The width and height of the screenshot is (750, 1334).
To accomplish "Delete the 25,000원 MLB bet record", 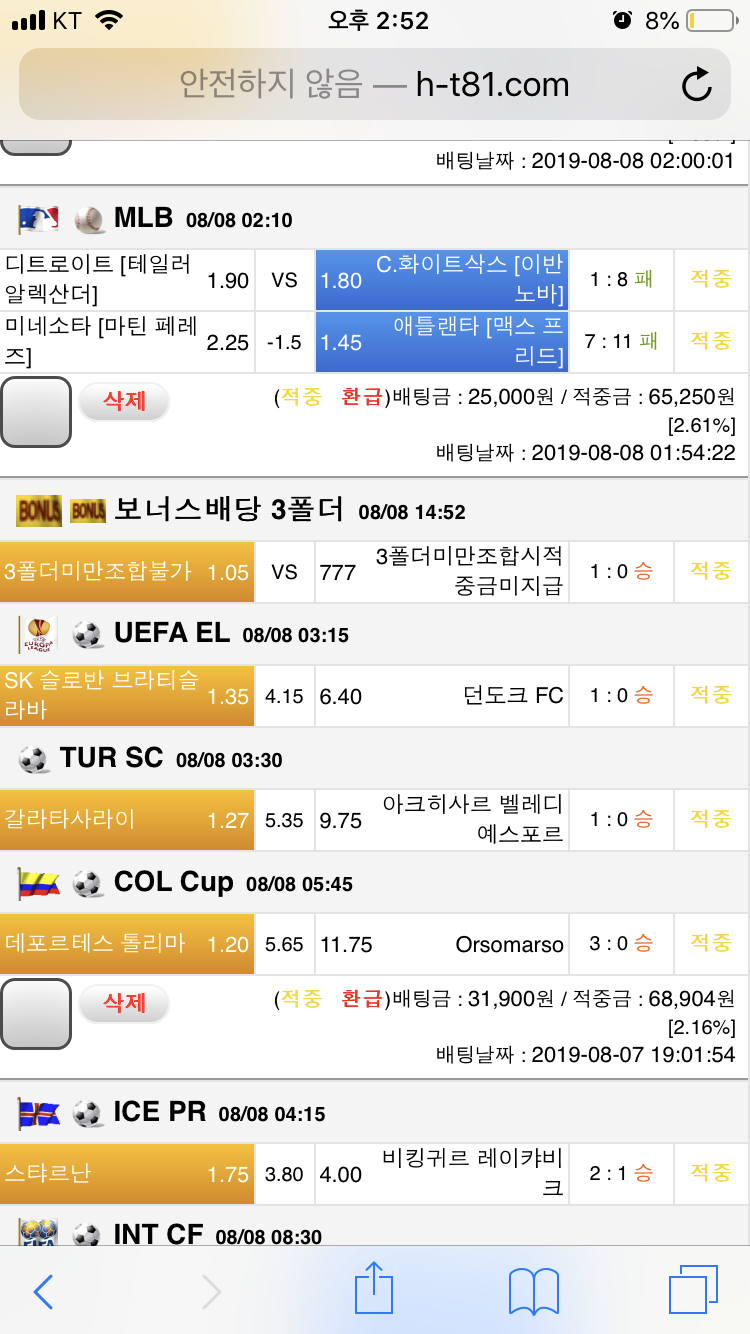I will point(125,402).
